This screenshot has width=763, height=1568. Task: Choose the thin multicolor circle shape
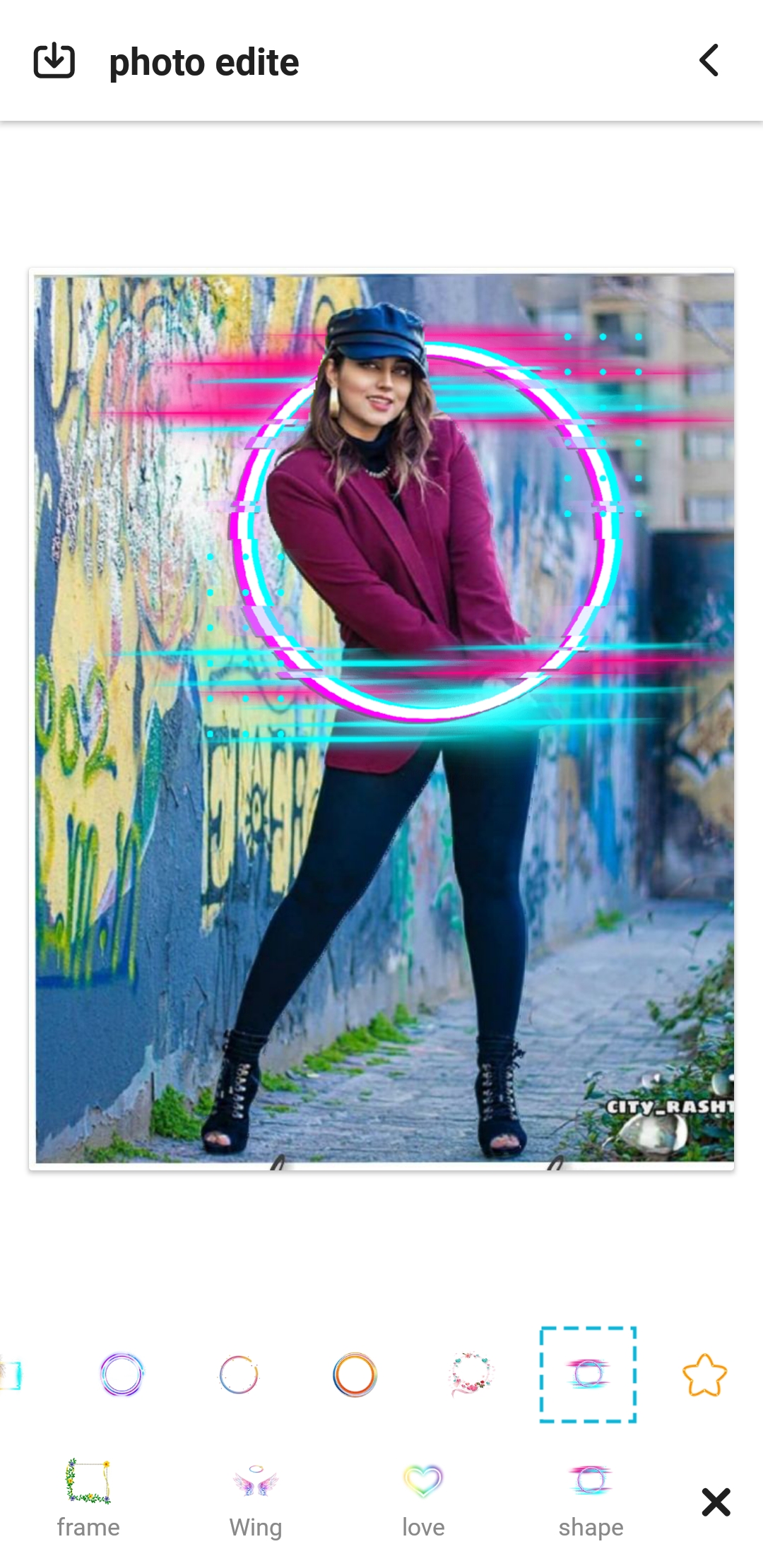click(x=239, y=1374)
